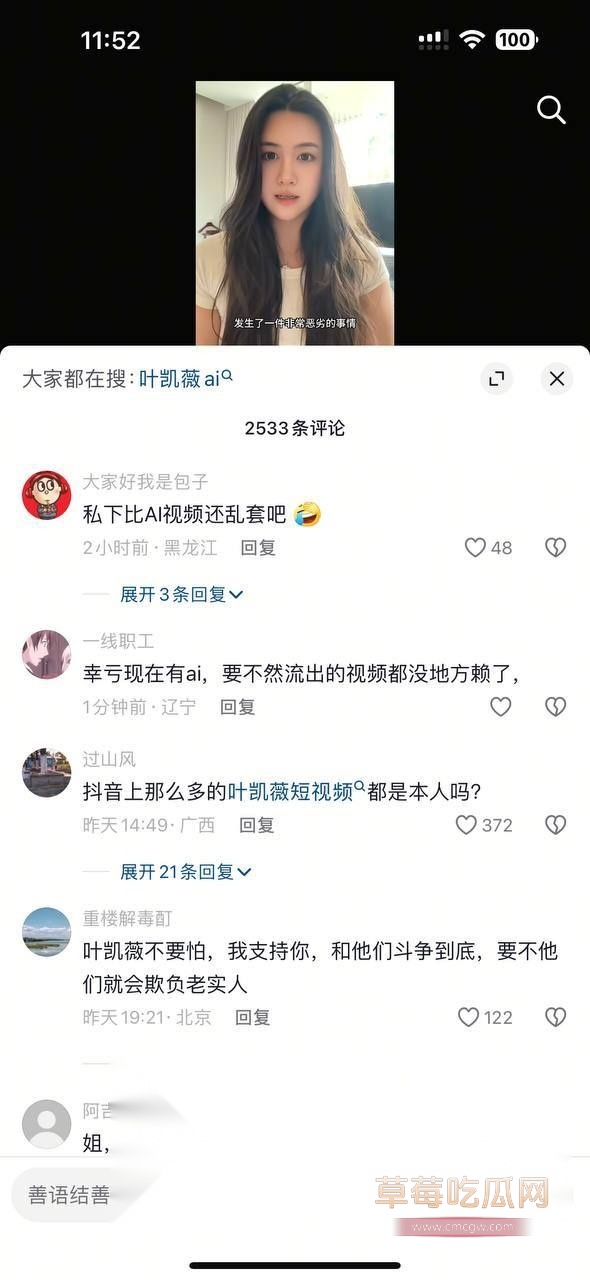Tap the 善语结善缘 comment input field
Image resolution: width=590 pixels, height=1280 pixels.
(x=80, y=1195)
